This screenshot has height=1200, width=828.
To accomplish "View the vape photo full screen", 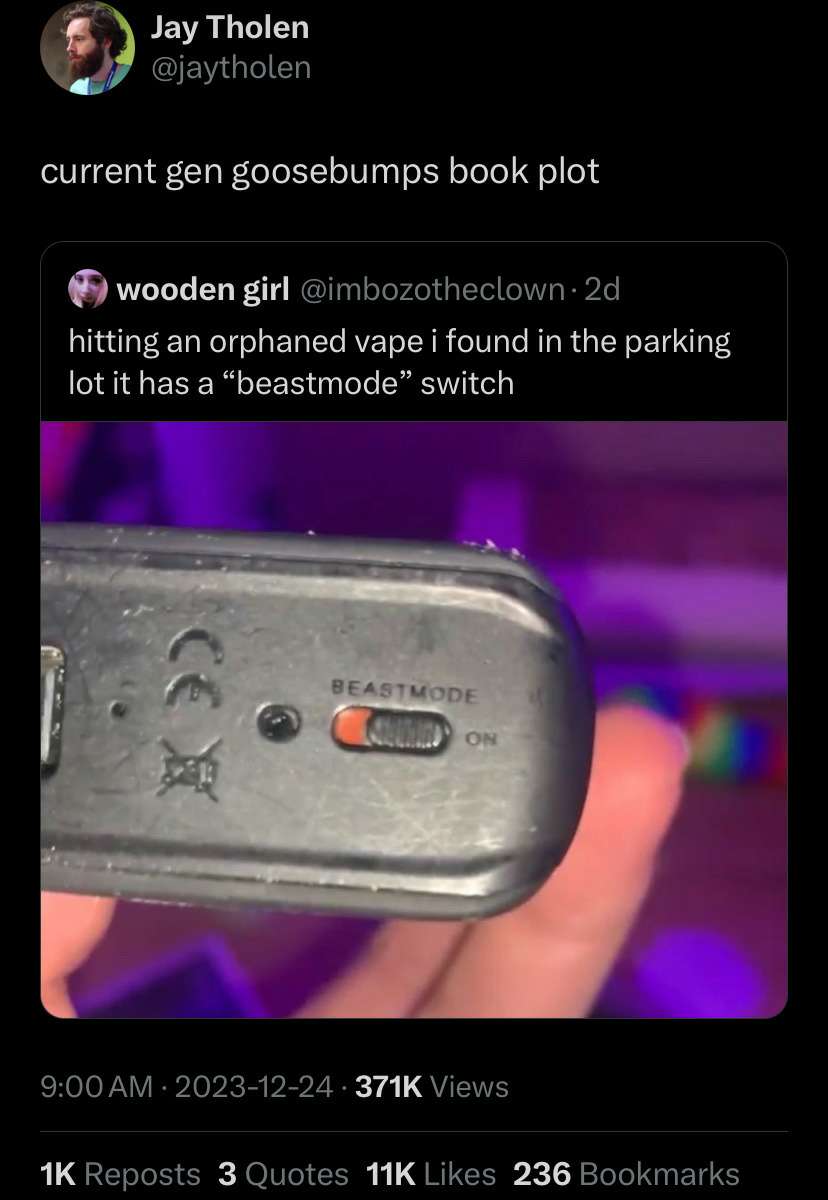I will (413, 718).
